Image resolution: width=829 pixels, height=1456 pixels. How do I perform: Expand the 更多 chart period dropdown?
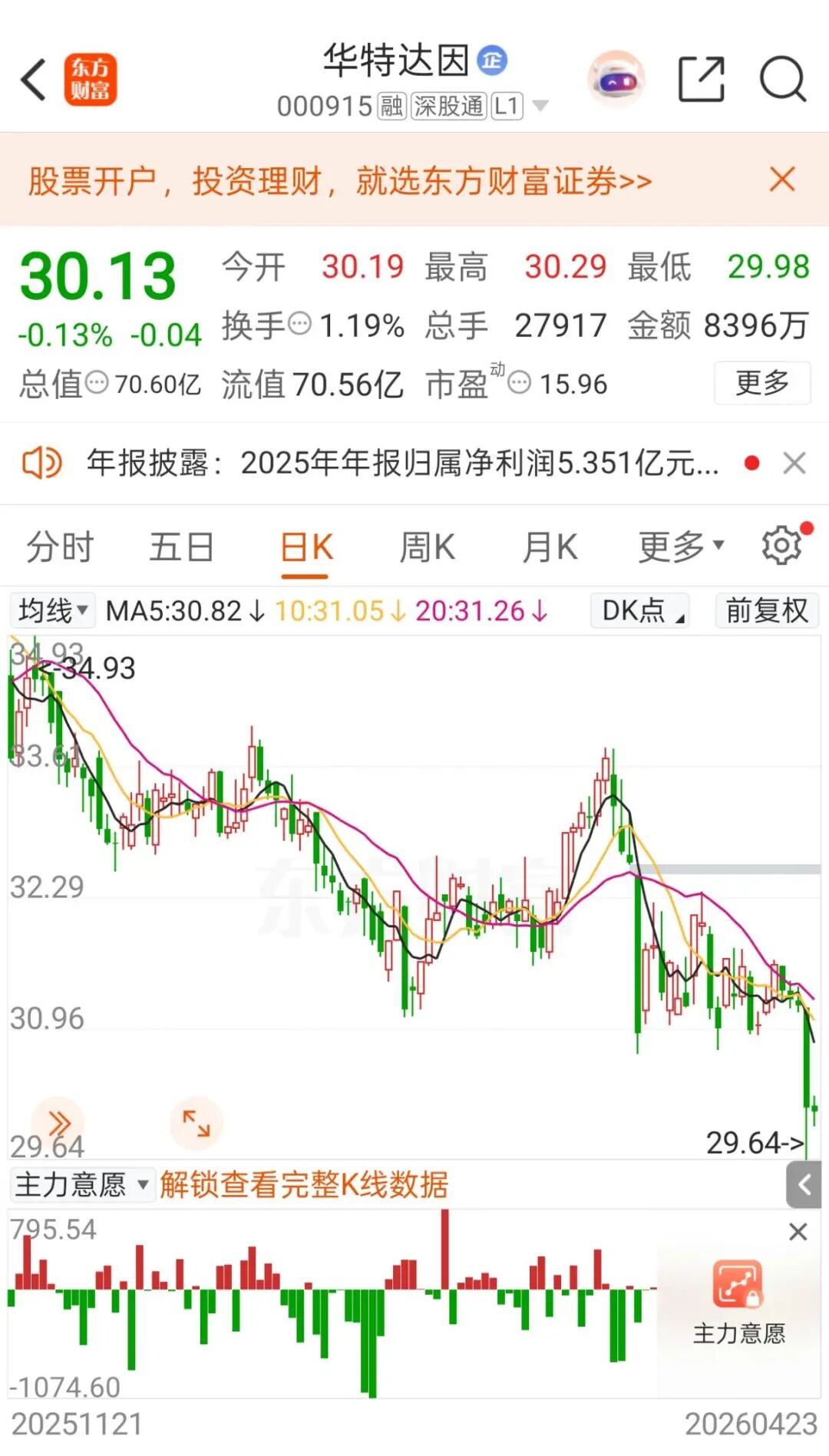pos(680,547)
